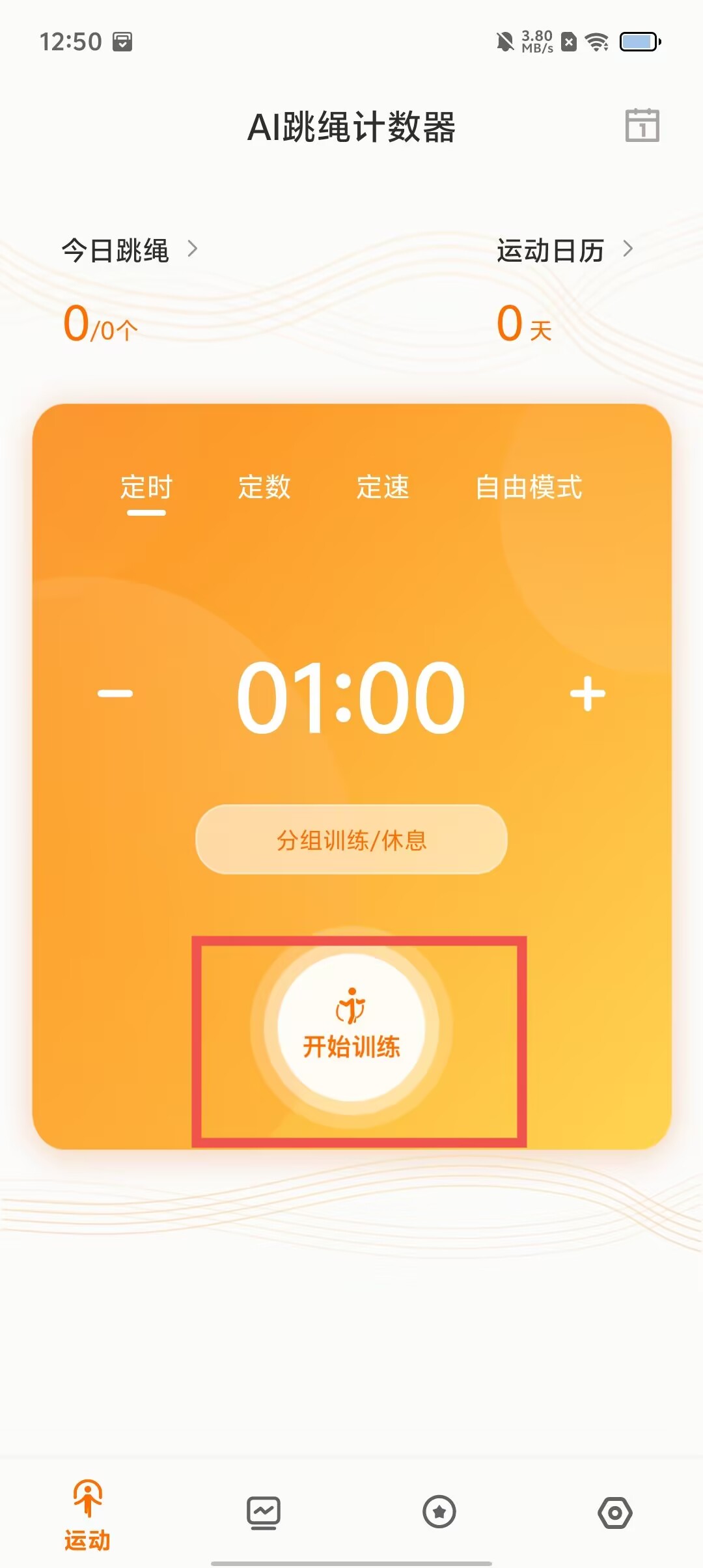Switch to 定数 mode

click(264, 488)
